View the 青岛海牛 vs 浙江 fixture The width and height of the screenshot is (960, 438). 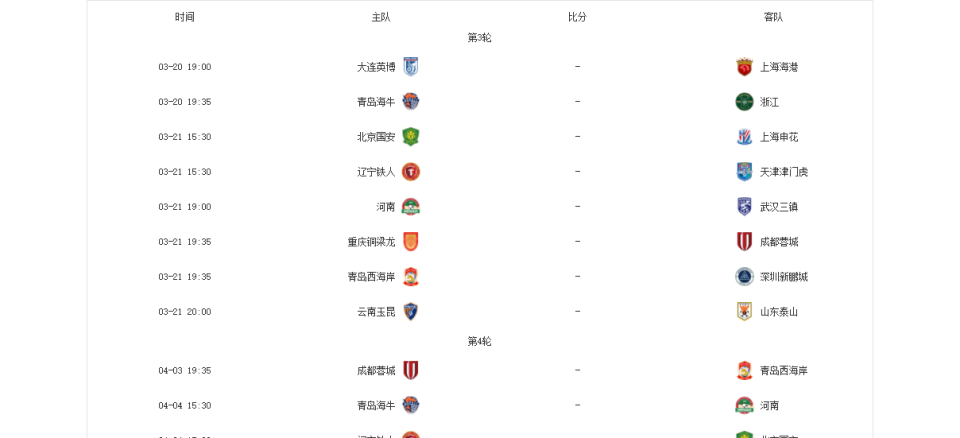click(577, 102)
